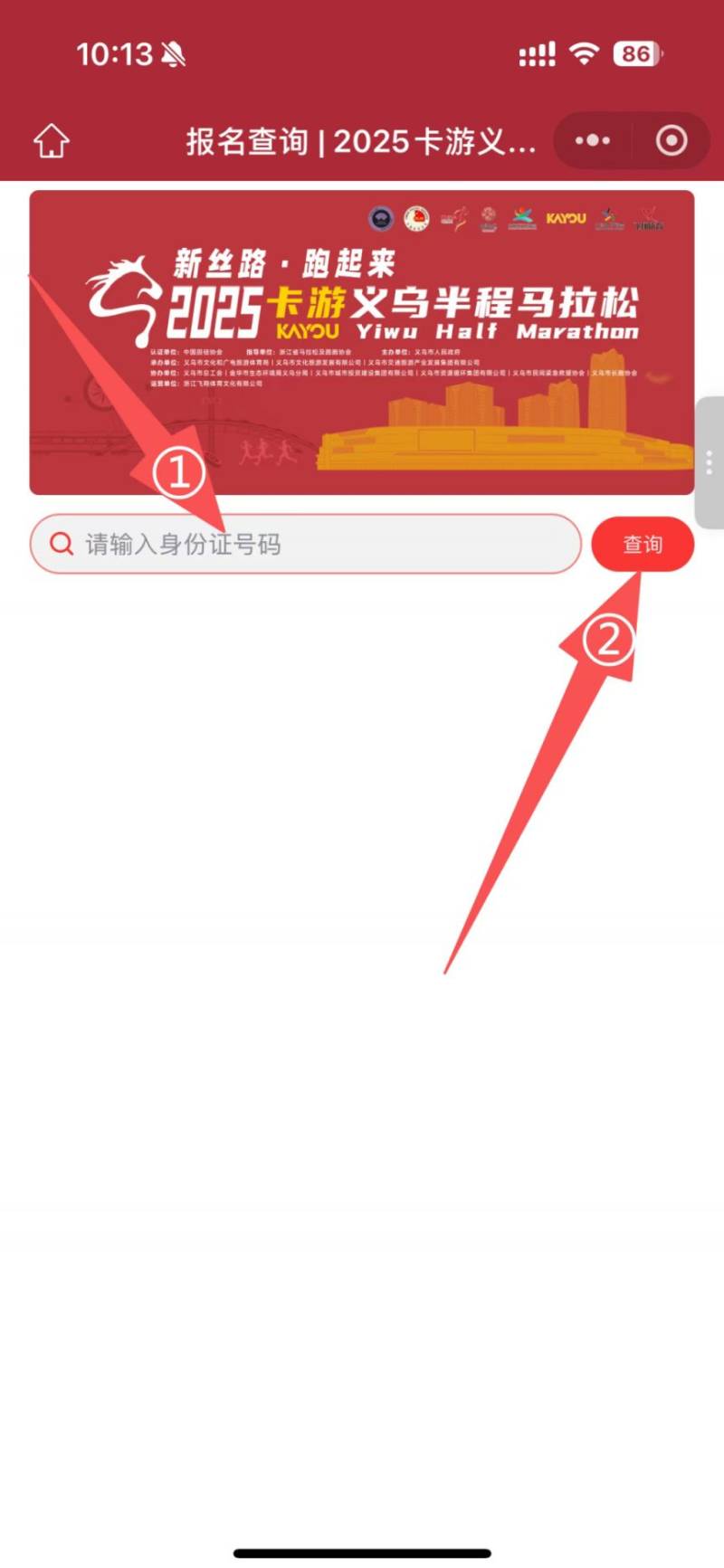Tap the magnifier search icon in the input field
Screen dimensions: 724x1568
coord(61,544)
